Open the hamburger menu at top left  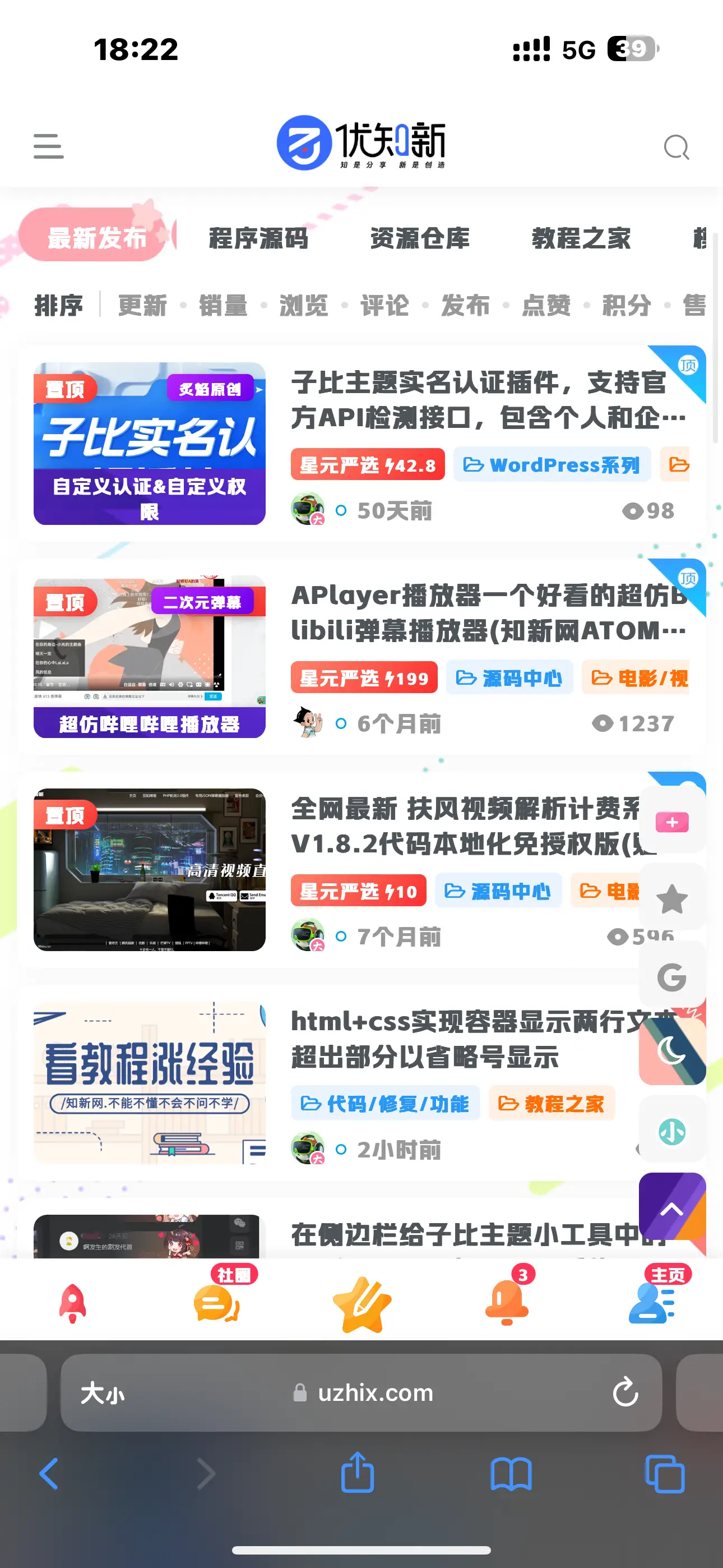pyautogui.click(x=49, y=147)
